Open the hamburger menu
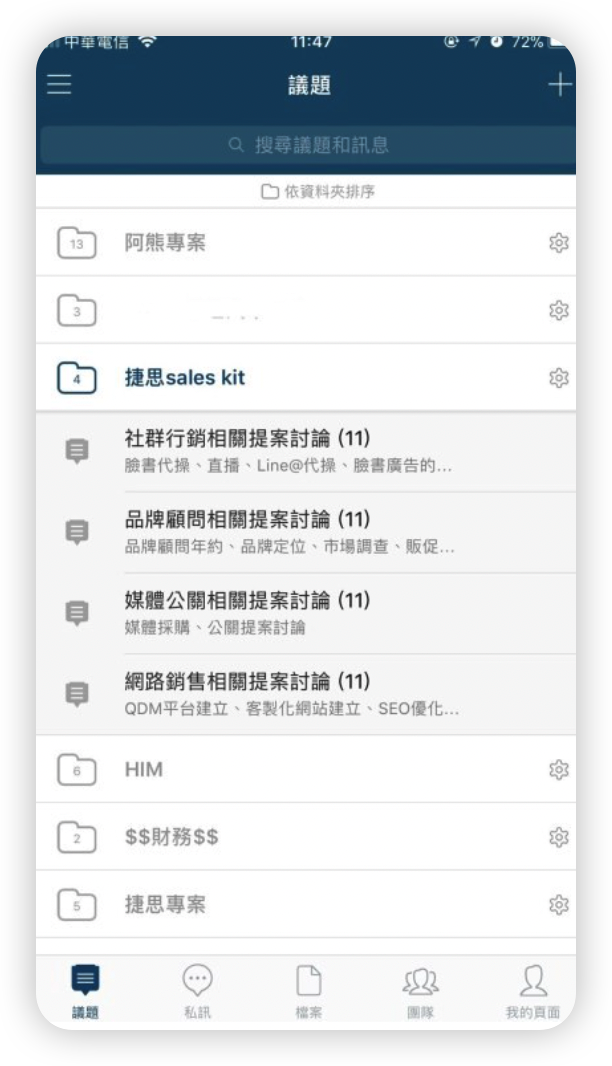The image size is (612, 1066). (60, 86)
